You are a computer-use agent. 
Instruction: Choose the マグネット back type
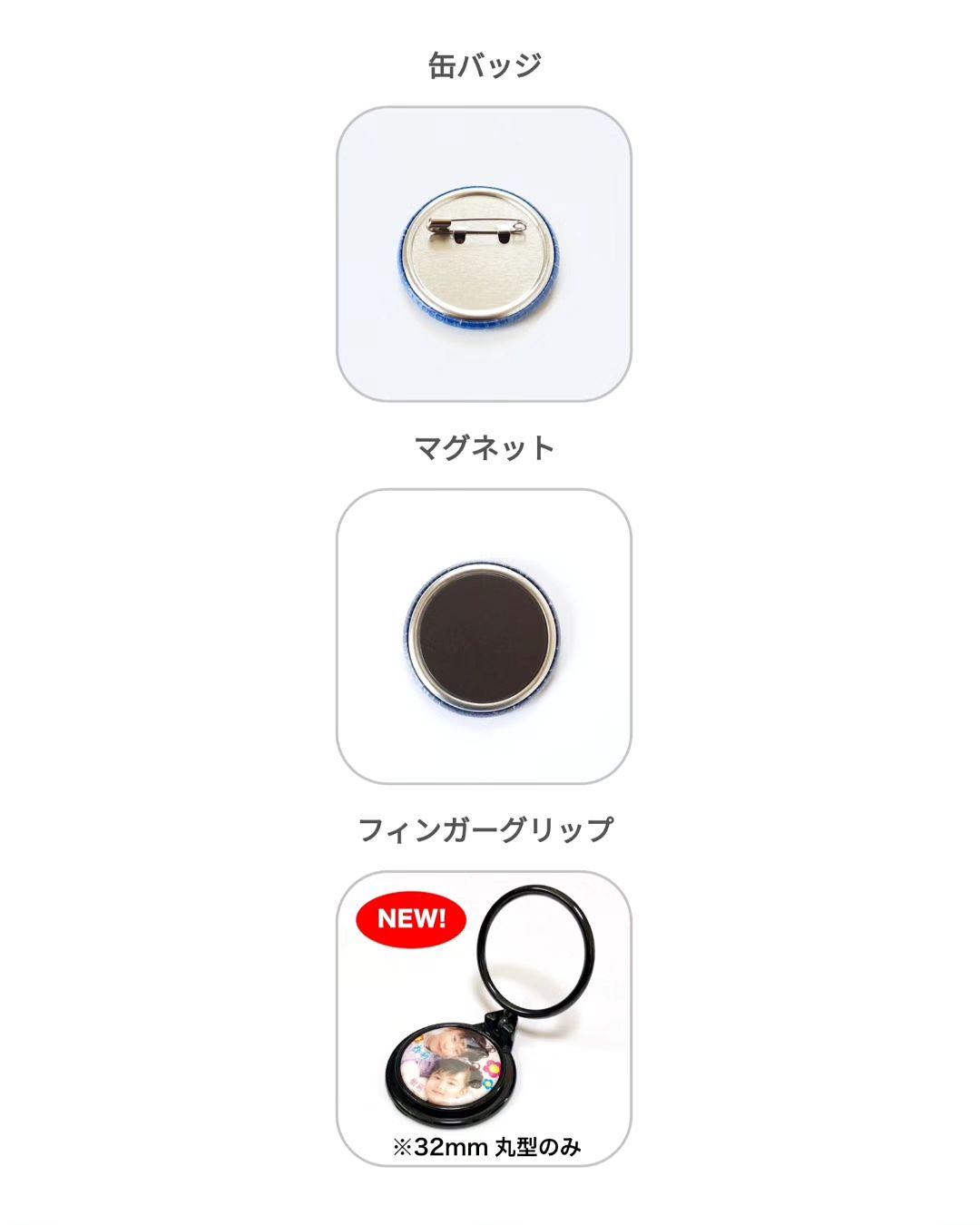[484, 636]
